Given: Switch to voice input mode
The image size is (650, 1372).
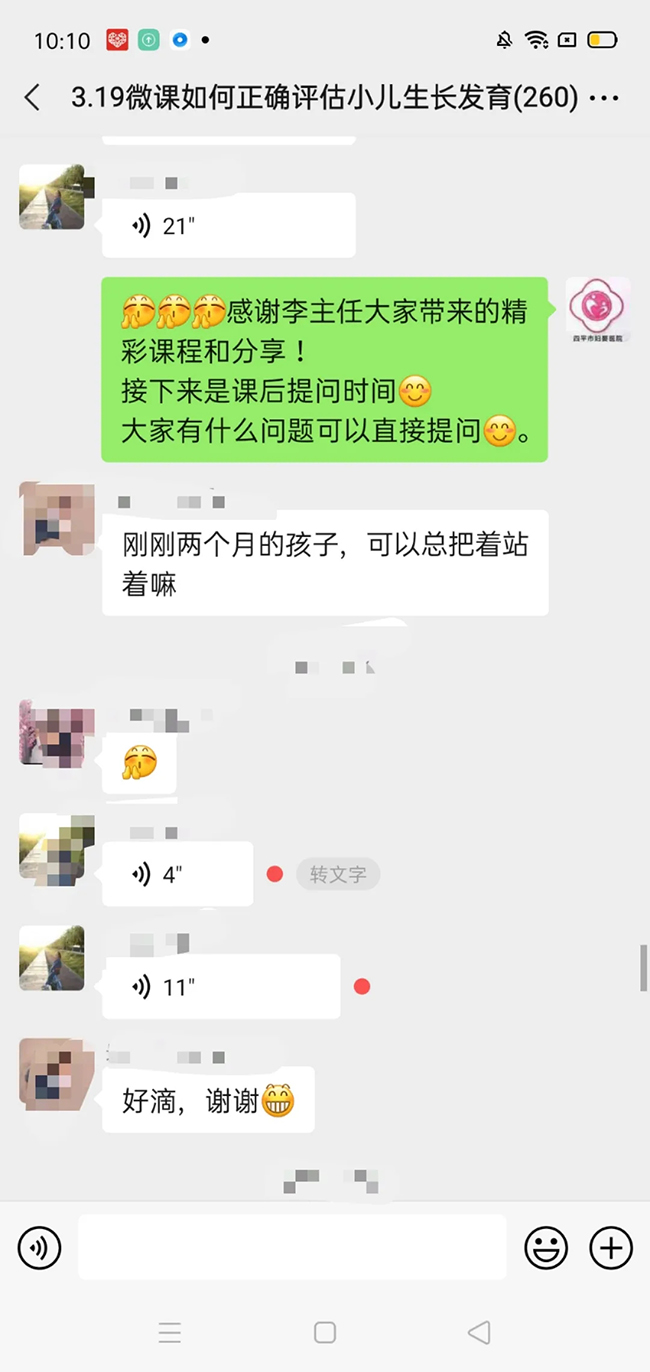Looking at the screenshot, I should coord(39,1247).
